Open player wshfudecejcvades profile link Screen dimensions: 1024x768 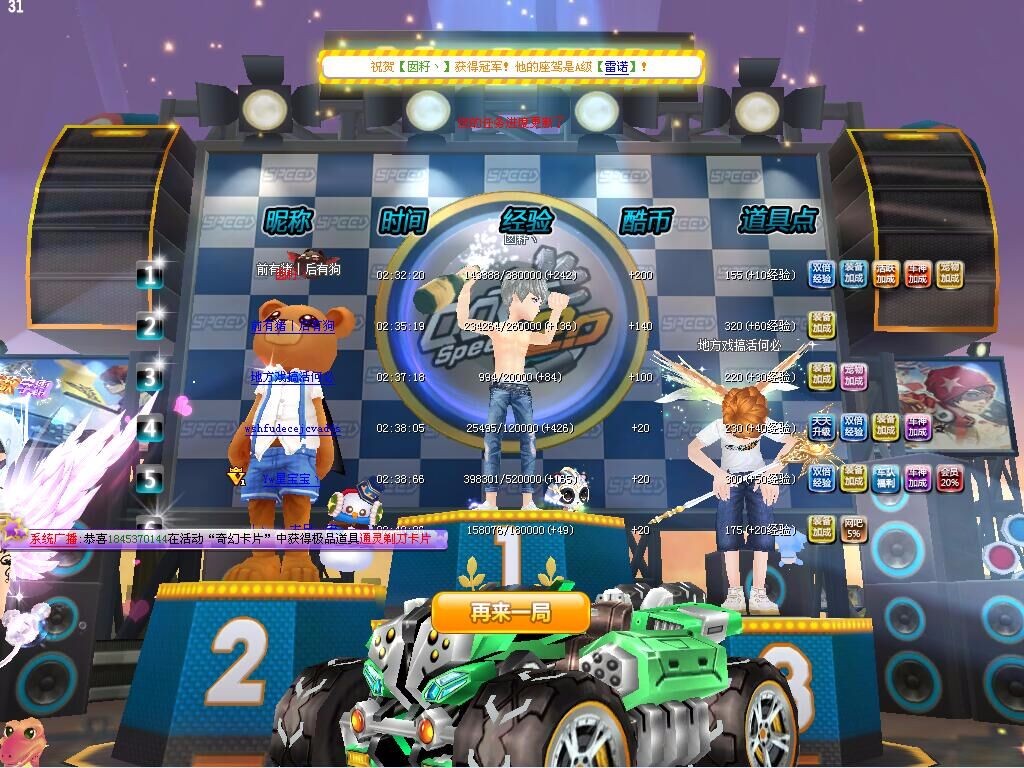point(292,428)
